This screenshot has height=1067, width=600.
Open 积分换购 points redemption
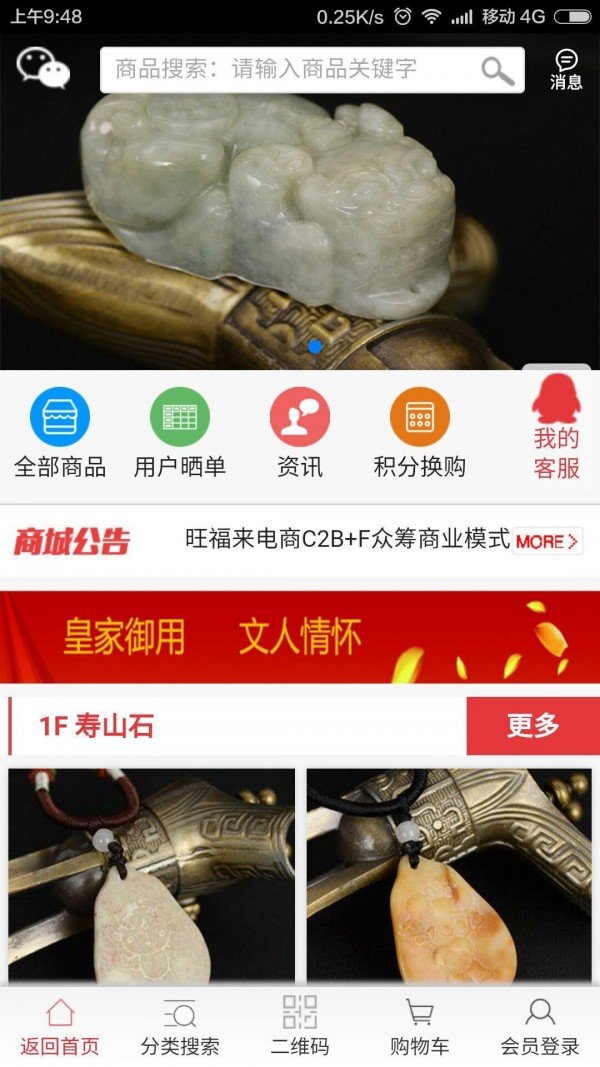[x=420, y=433]
